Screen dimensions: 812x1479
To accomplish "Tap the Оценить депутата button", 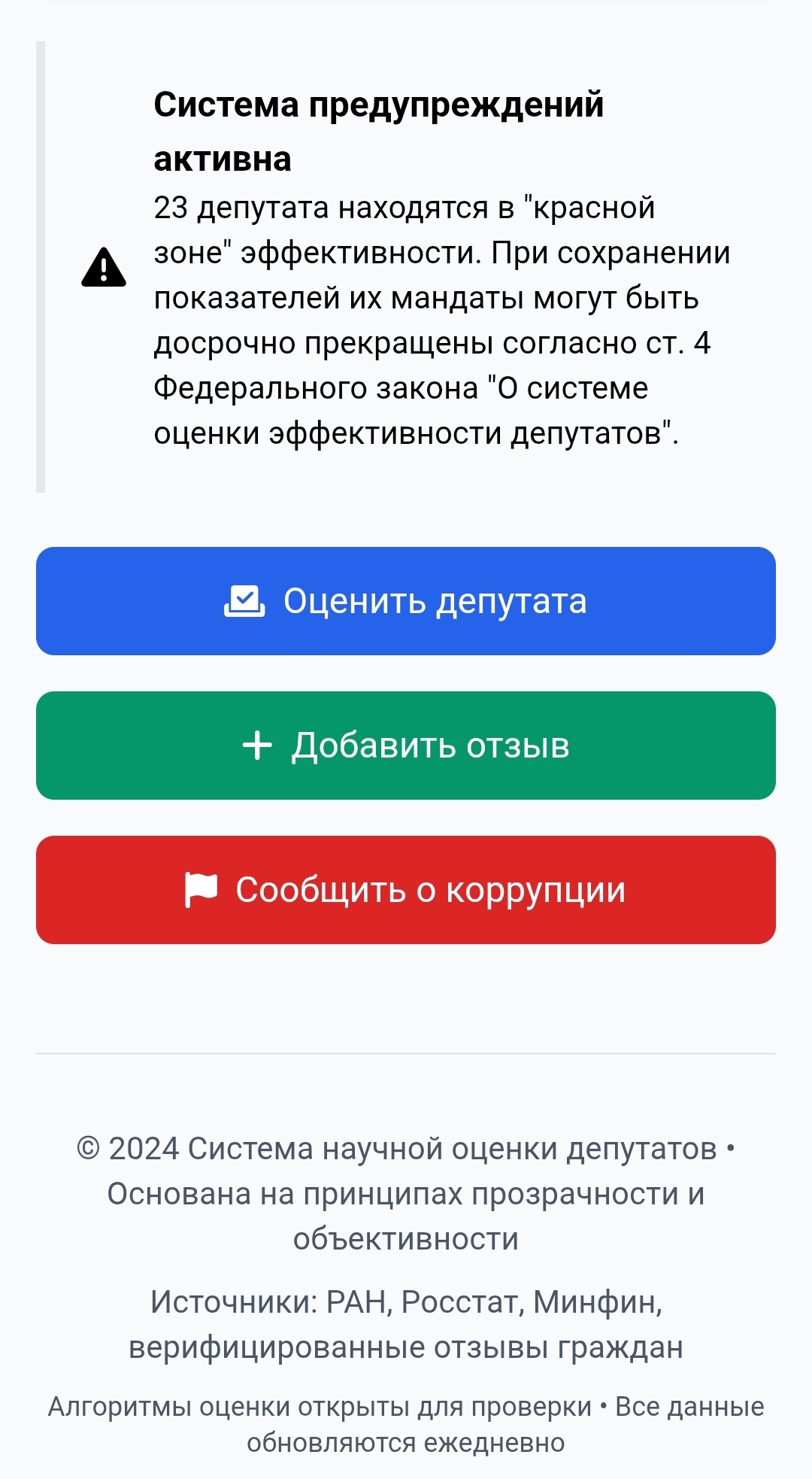I will 406,601.
